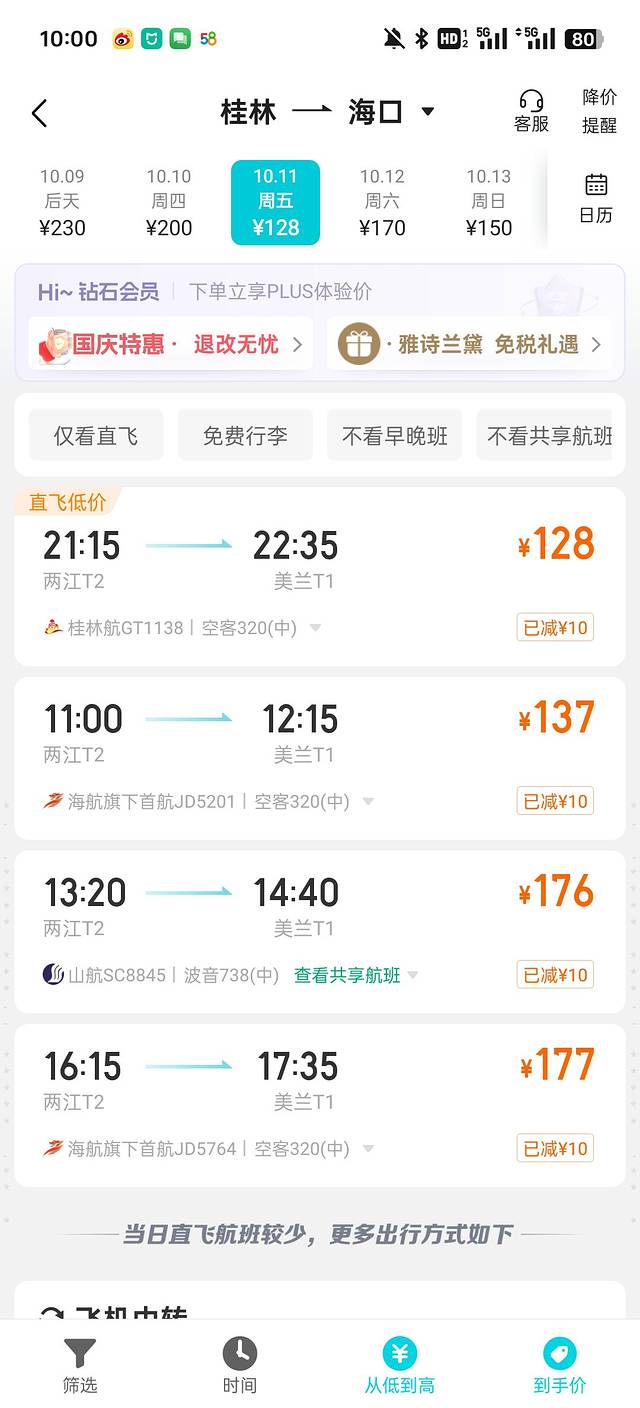The width and height of the screenshot is (640, 1408).
Task: Filter by 仅看直飞
Action: (x=96, y=436)
